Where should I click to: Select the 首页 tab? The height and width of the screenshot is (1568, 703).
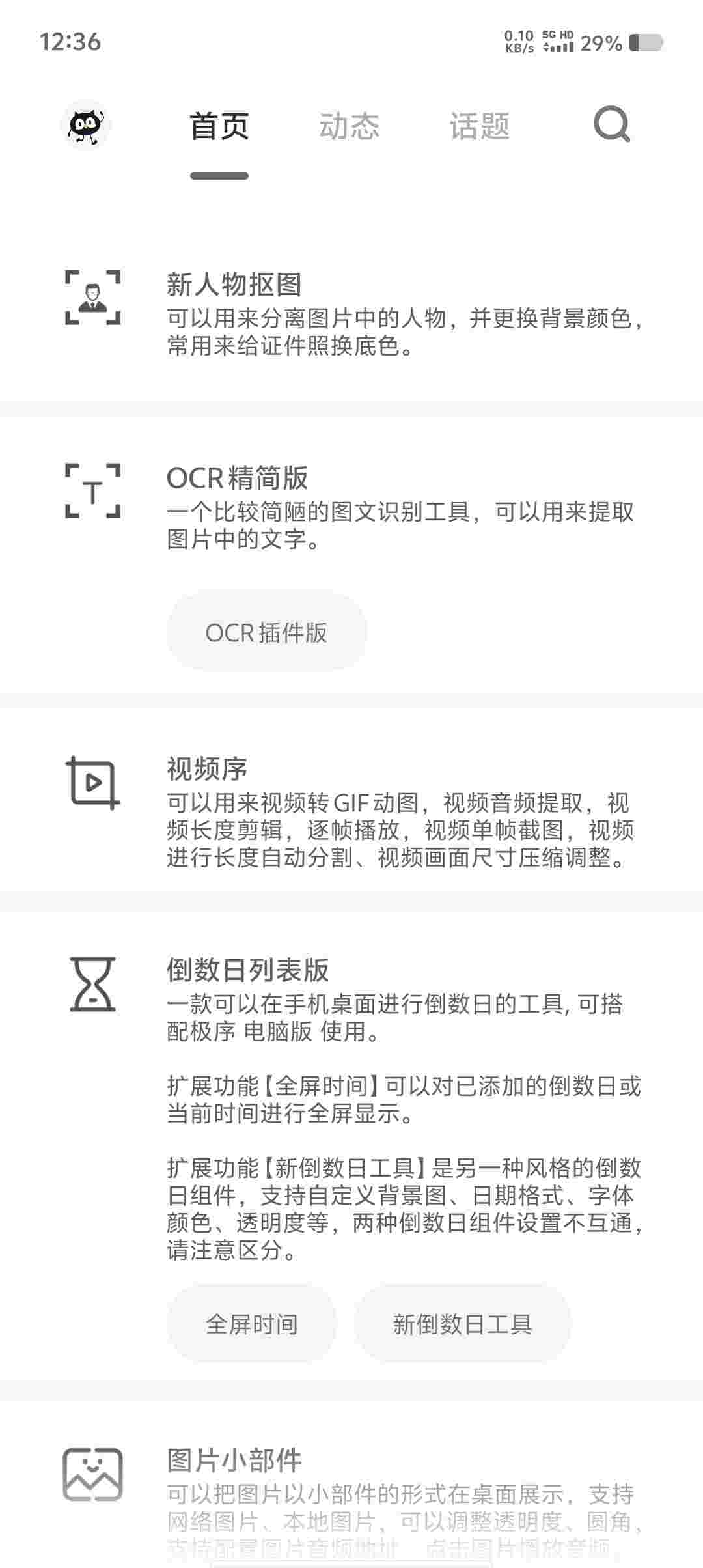pos(219,126)
